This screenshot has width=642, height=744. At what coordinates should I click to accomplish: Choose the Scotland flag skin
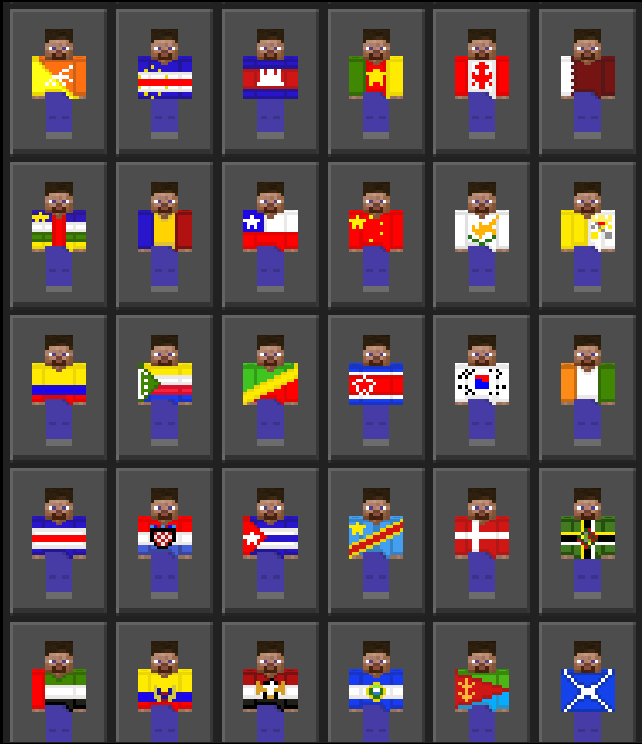[587, 690]
